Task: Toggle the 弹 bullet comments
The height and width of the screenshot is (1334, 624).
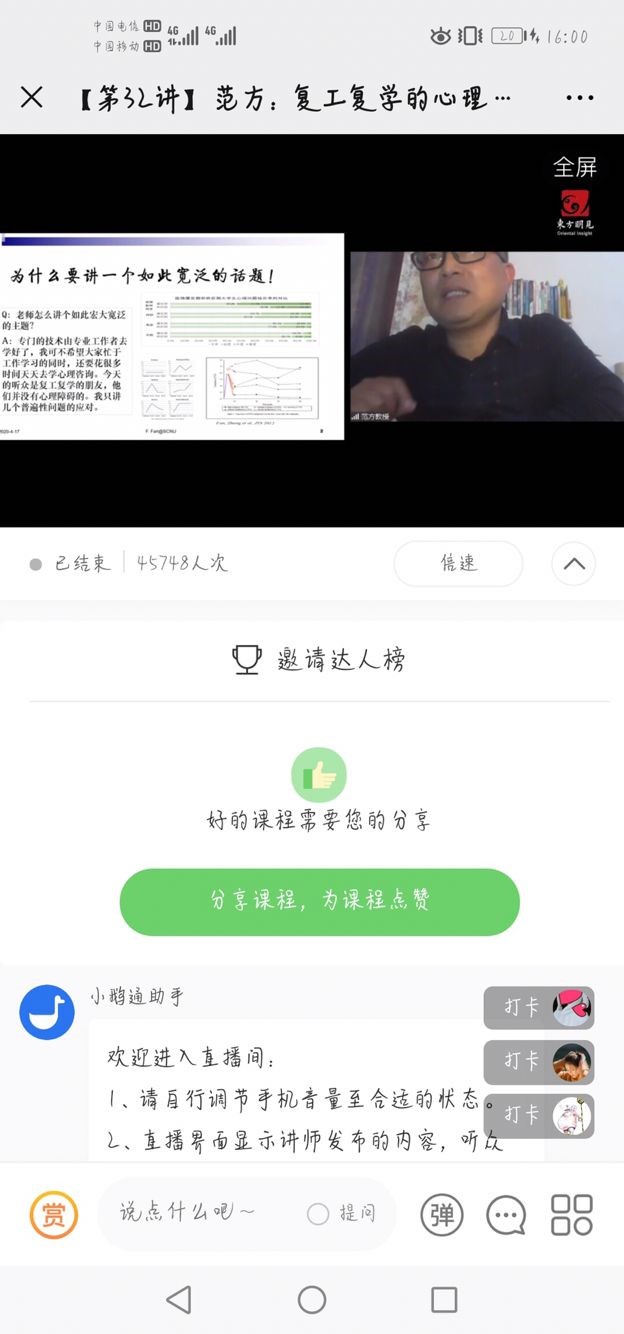Action: tap(441, 1214)
